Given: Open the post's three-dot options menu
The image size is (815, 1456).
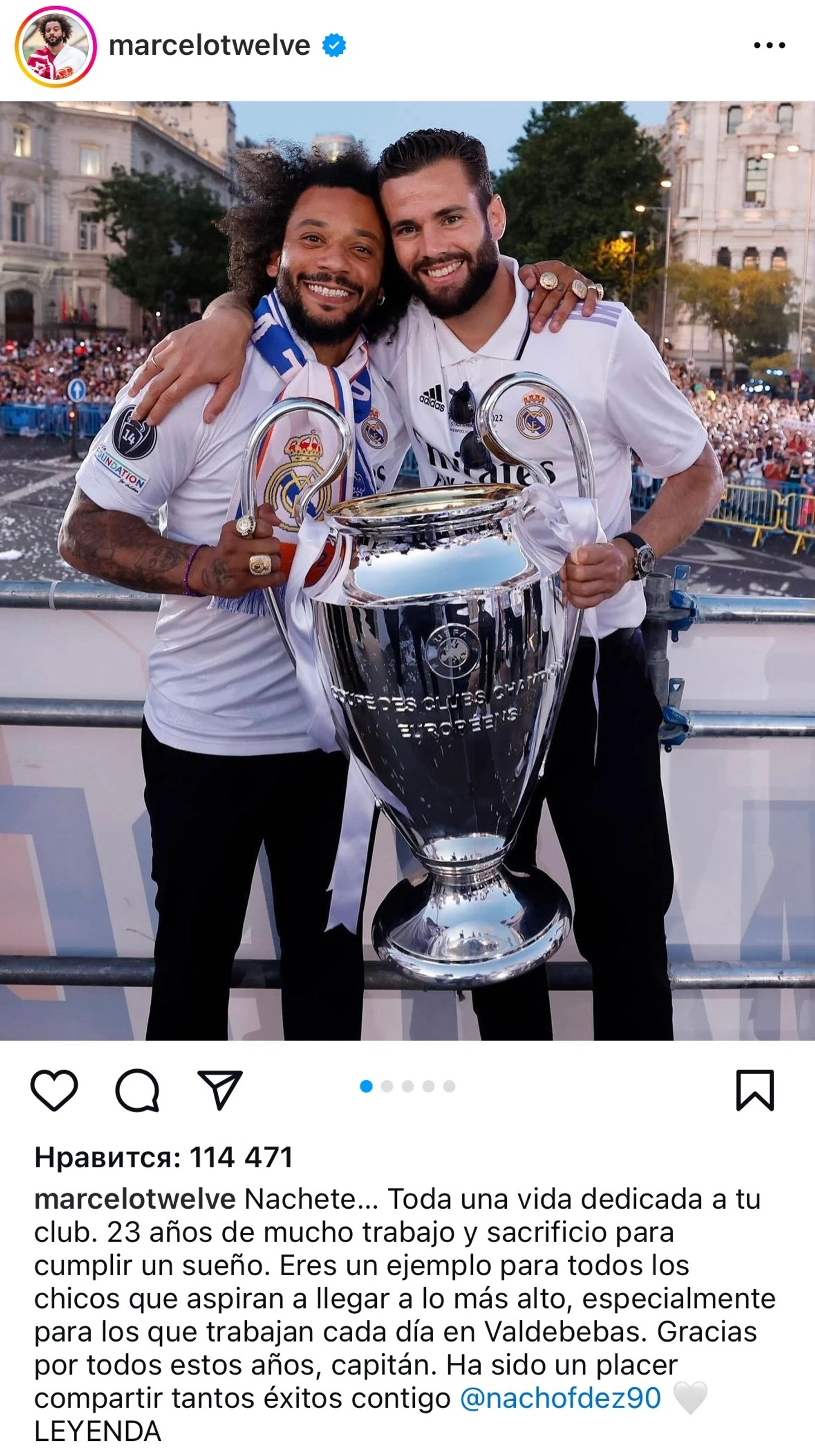Looking at the screenshot, I should tap(769, 46).
